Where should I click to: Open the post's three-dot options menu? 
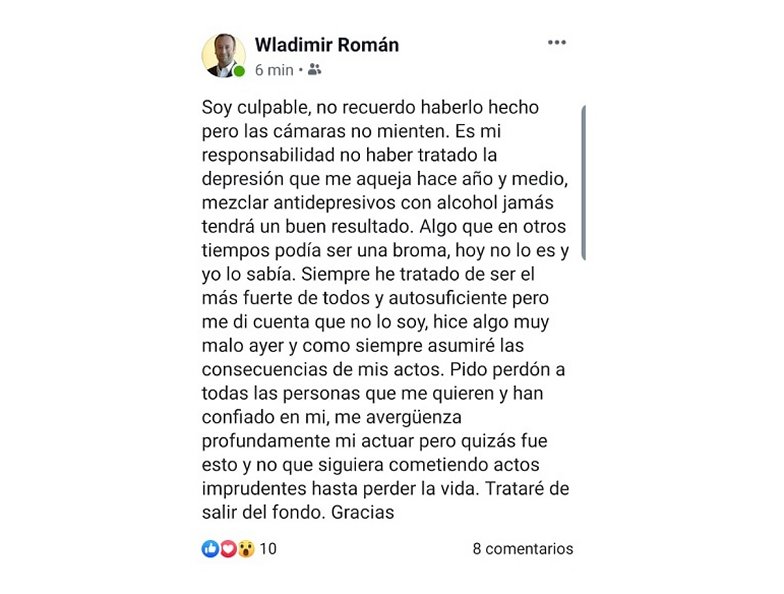pos(557,42)
